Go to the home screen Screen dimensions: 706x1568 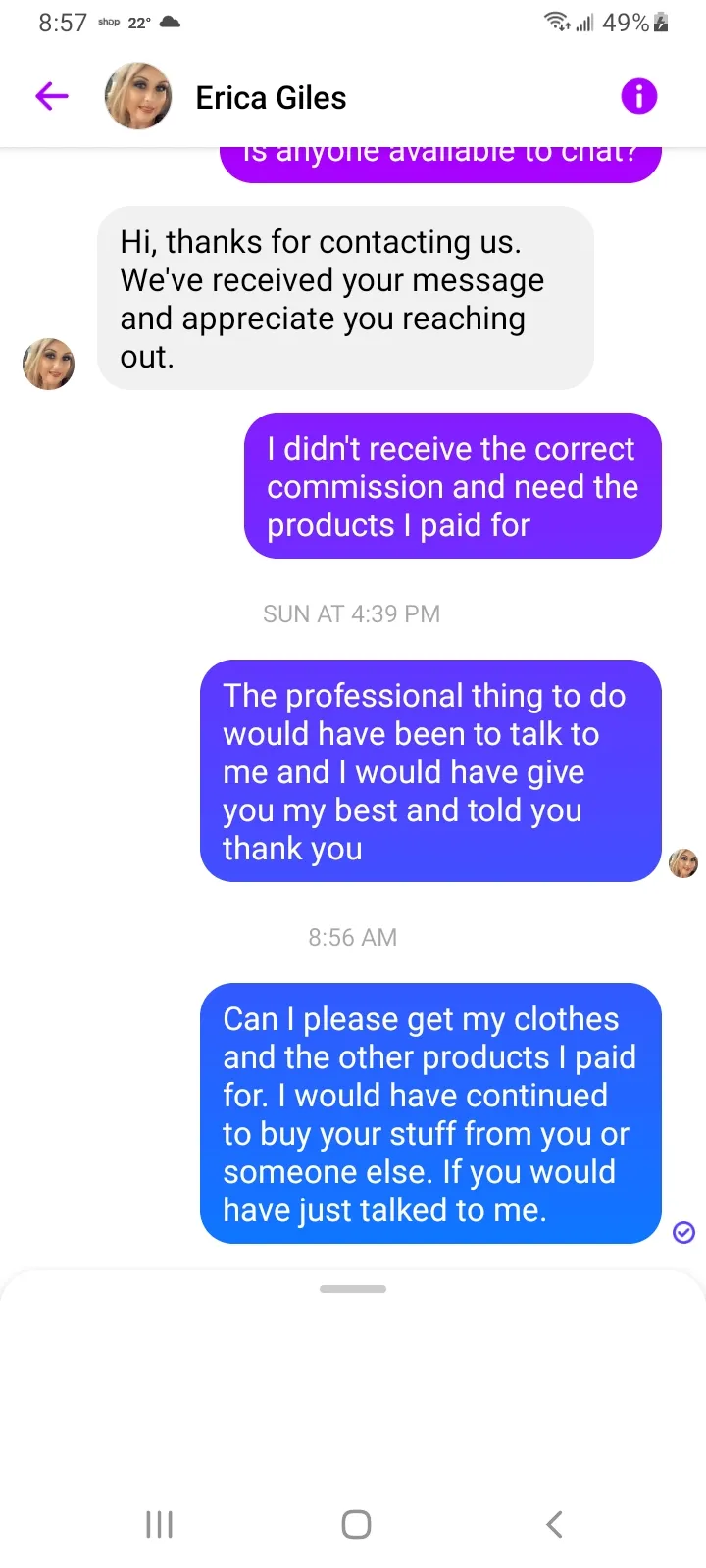tap(356, 1524)
